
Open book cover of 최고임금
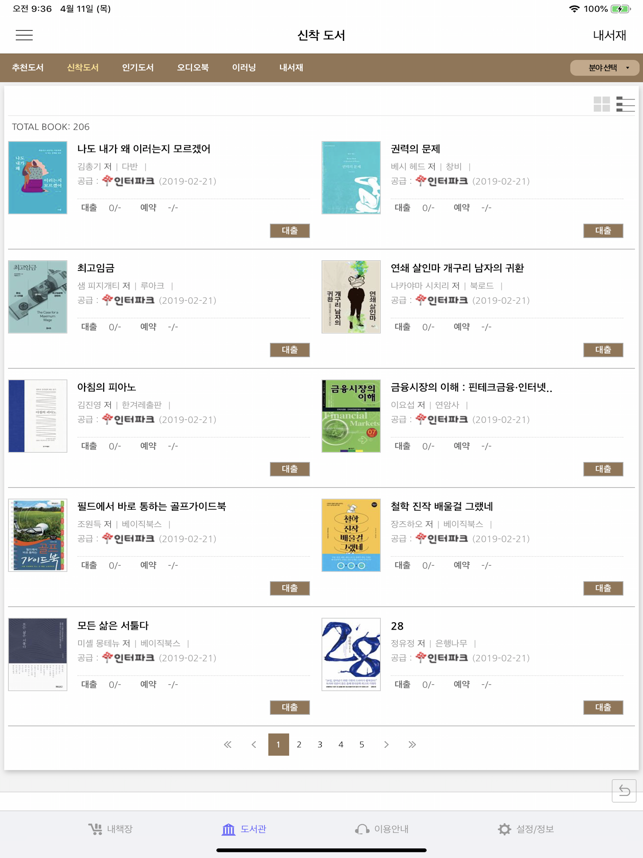click(38, 297)
